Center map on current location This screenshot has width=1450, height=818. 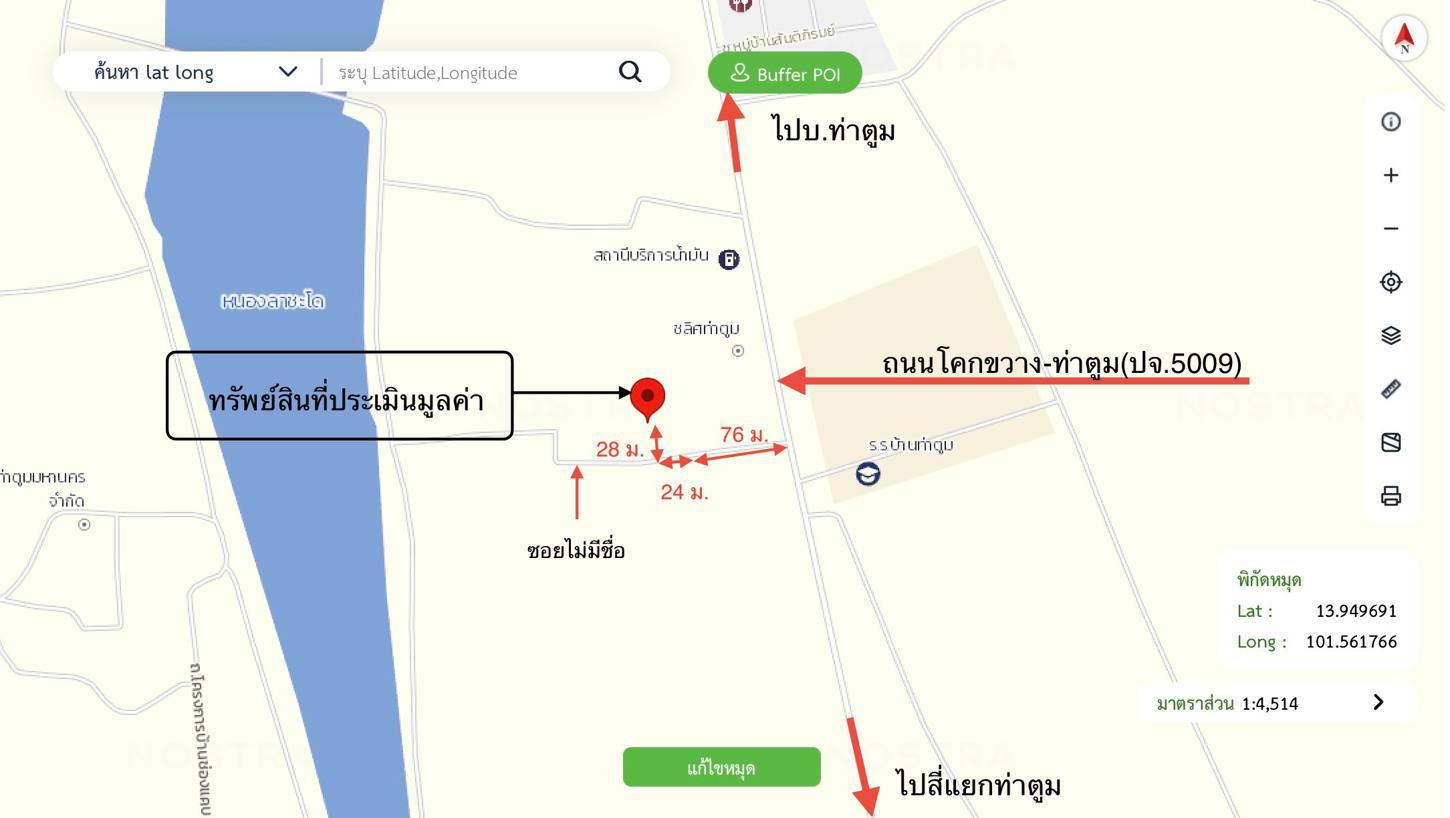pos(1390,282)
